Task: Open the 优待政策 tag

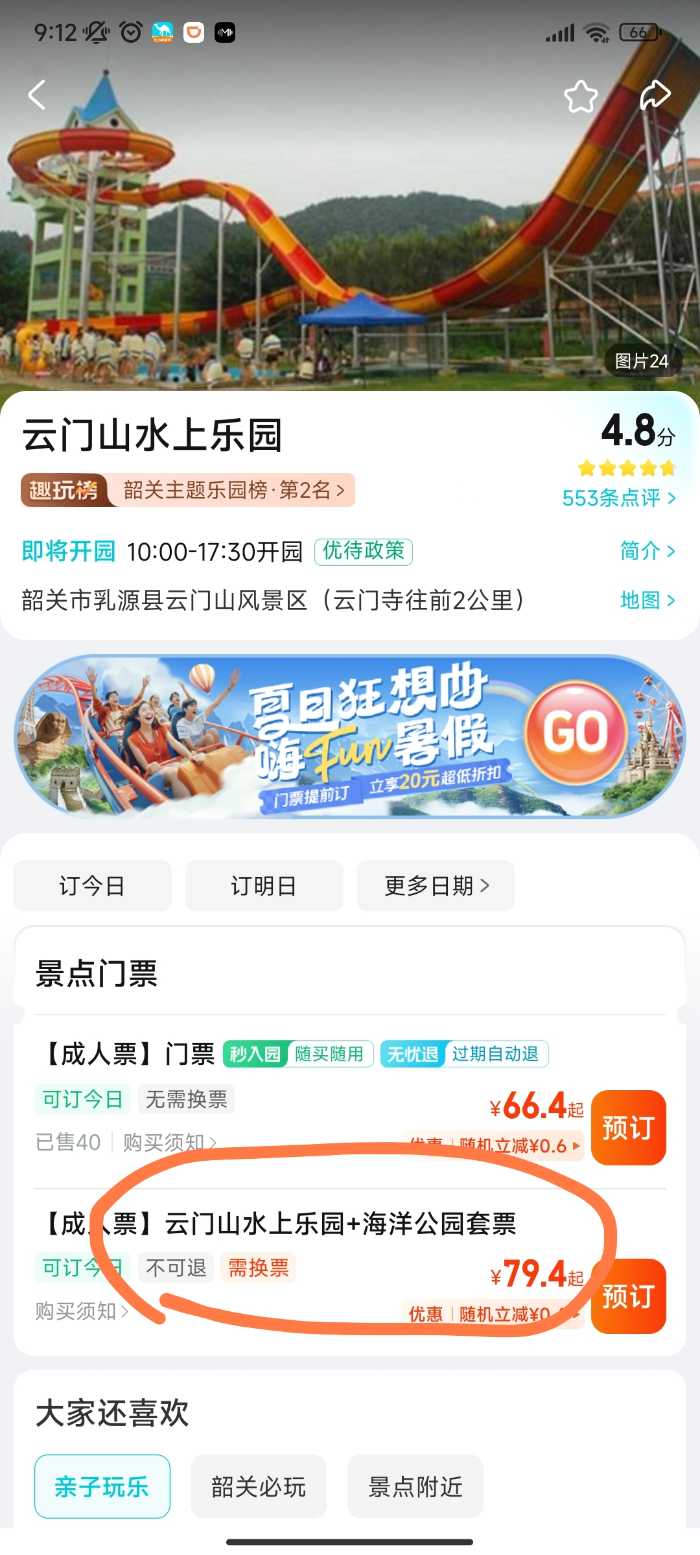Action: point(363,551)
